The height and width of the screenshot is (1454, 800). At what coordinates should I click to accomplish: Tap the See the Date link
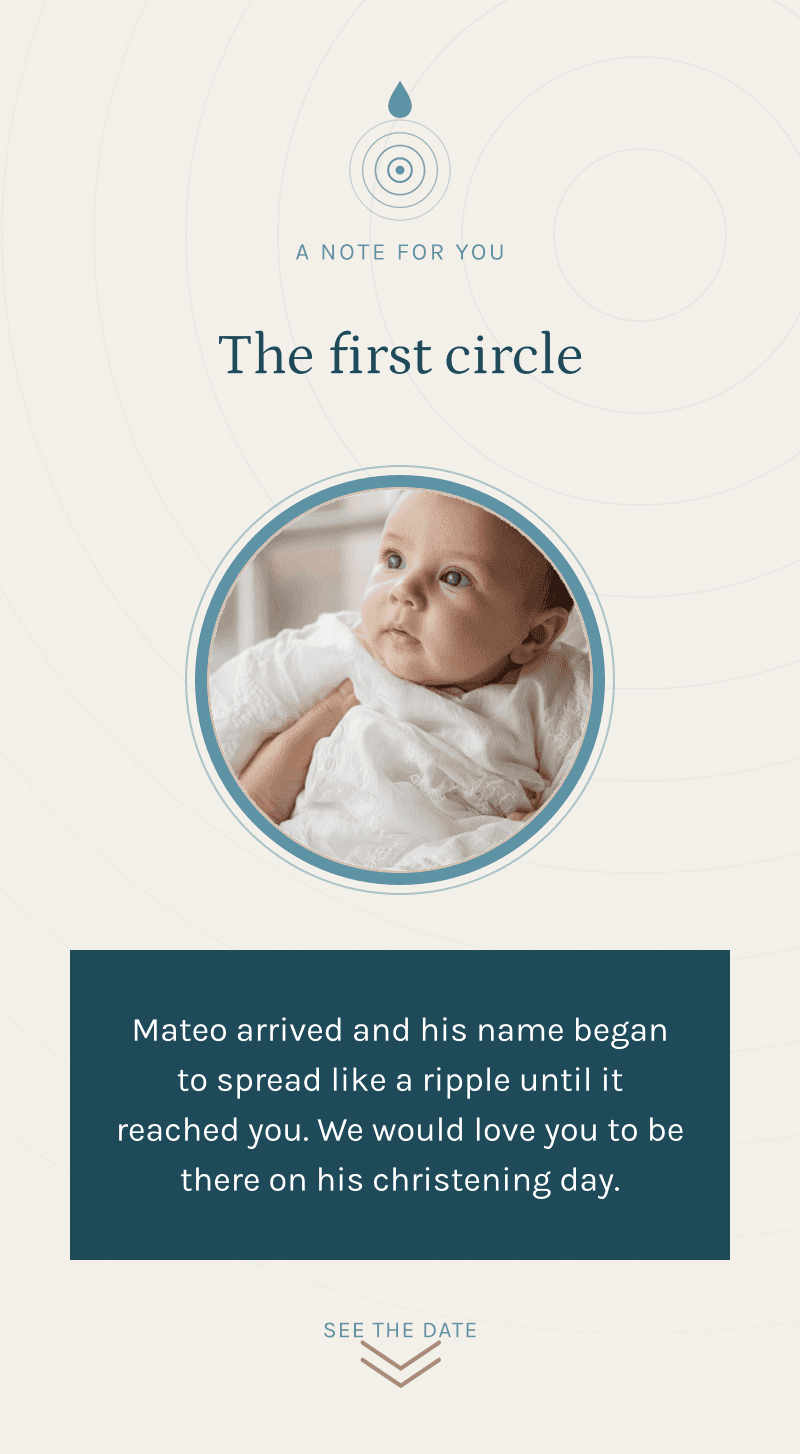tap(400, 1353)
